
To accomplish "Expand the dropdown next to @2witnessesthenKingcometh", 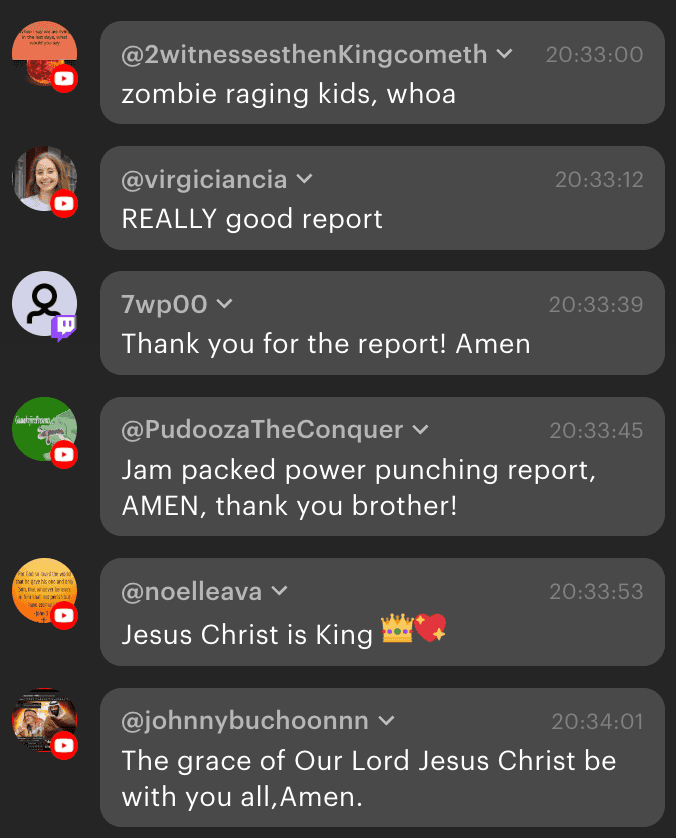I will click(x=504, y=54).
